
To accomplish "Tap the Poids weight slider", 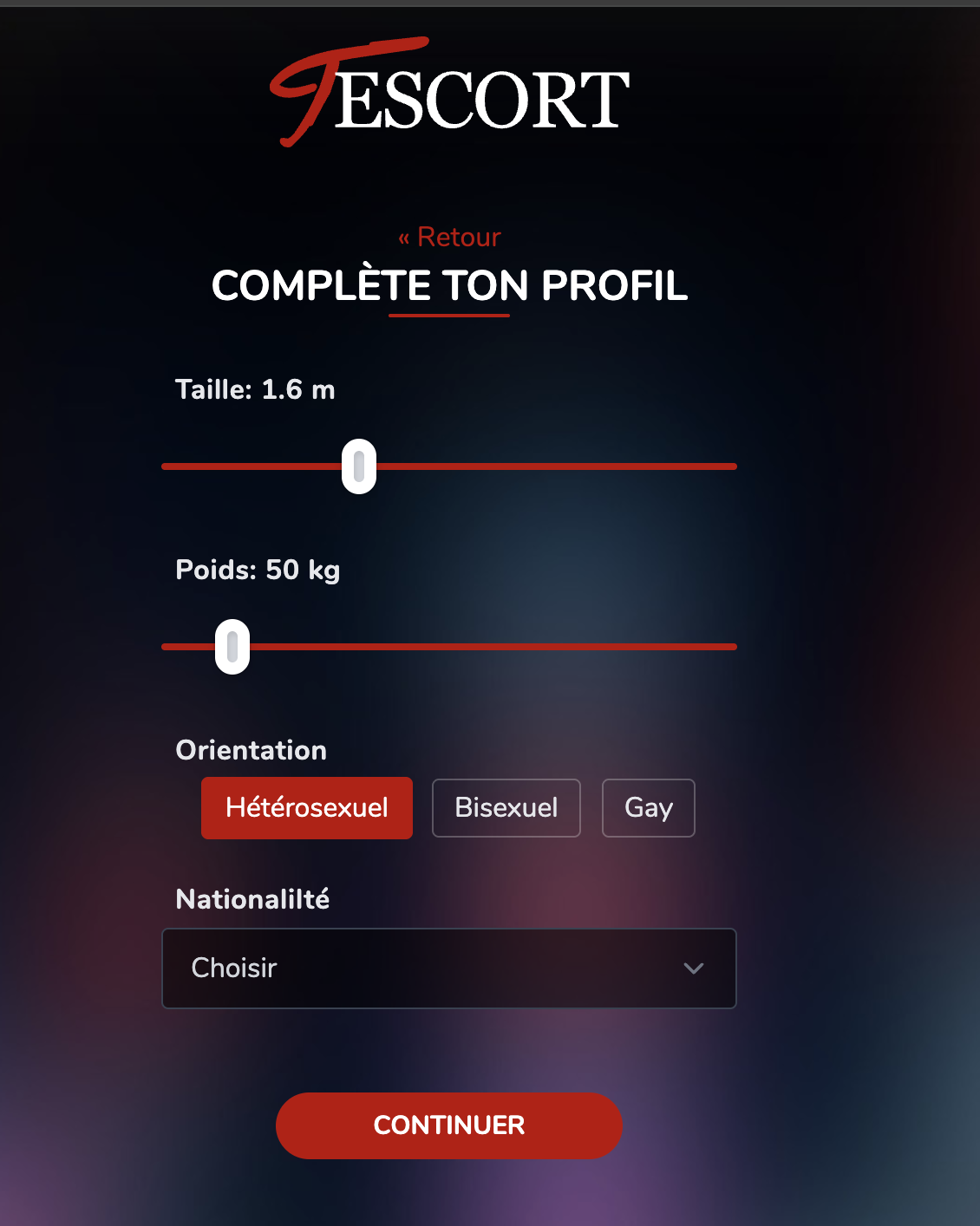I will pyautogui.click(x=232, y=647).
